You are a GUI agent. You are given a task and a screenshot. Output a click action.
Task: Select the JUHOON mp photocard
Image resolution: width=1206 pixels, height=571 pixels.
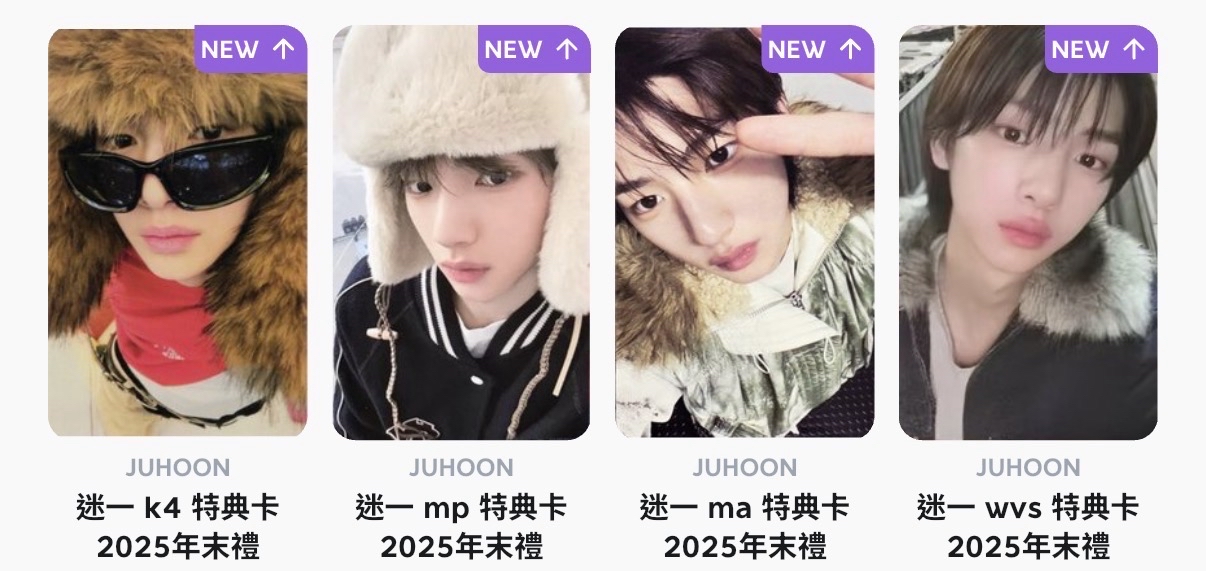(x=461, y=232)
